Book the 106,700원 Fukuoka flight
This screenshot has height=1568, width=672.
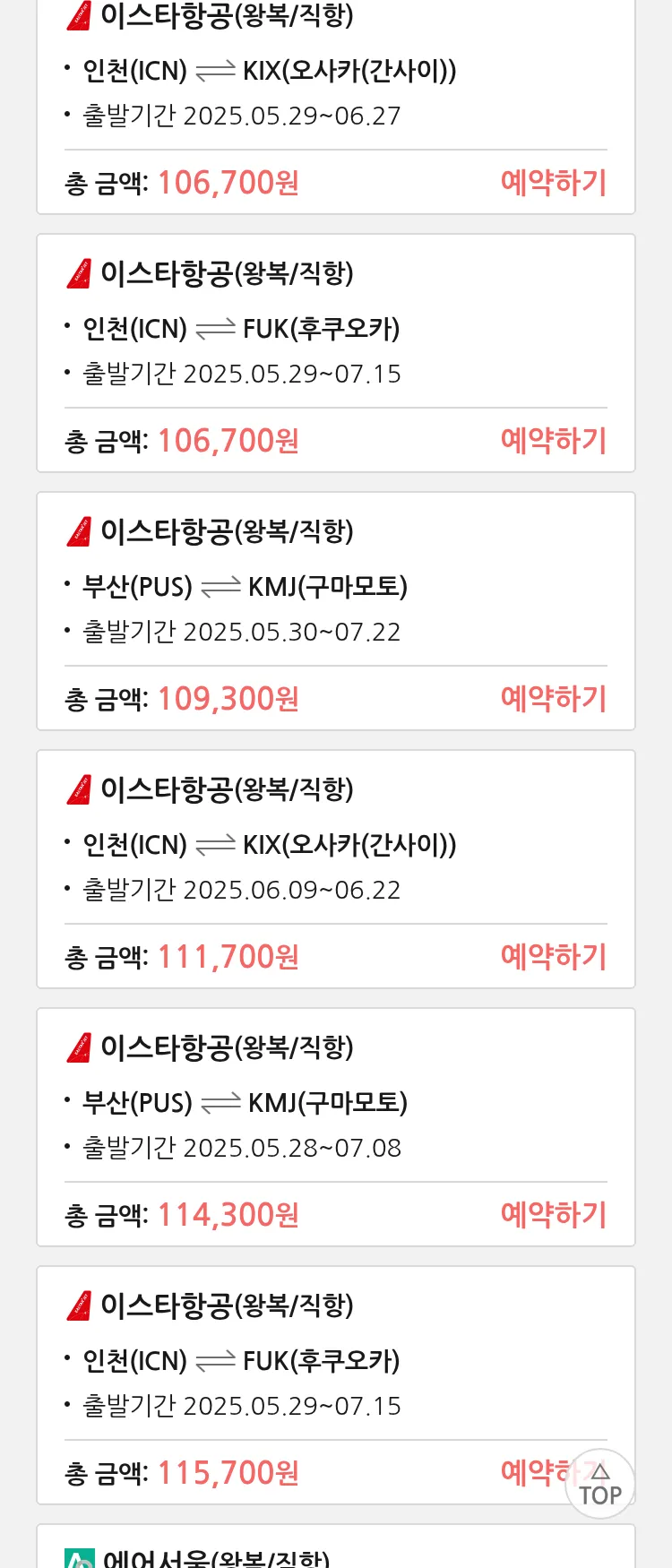(x=553, y=441)
